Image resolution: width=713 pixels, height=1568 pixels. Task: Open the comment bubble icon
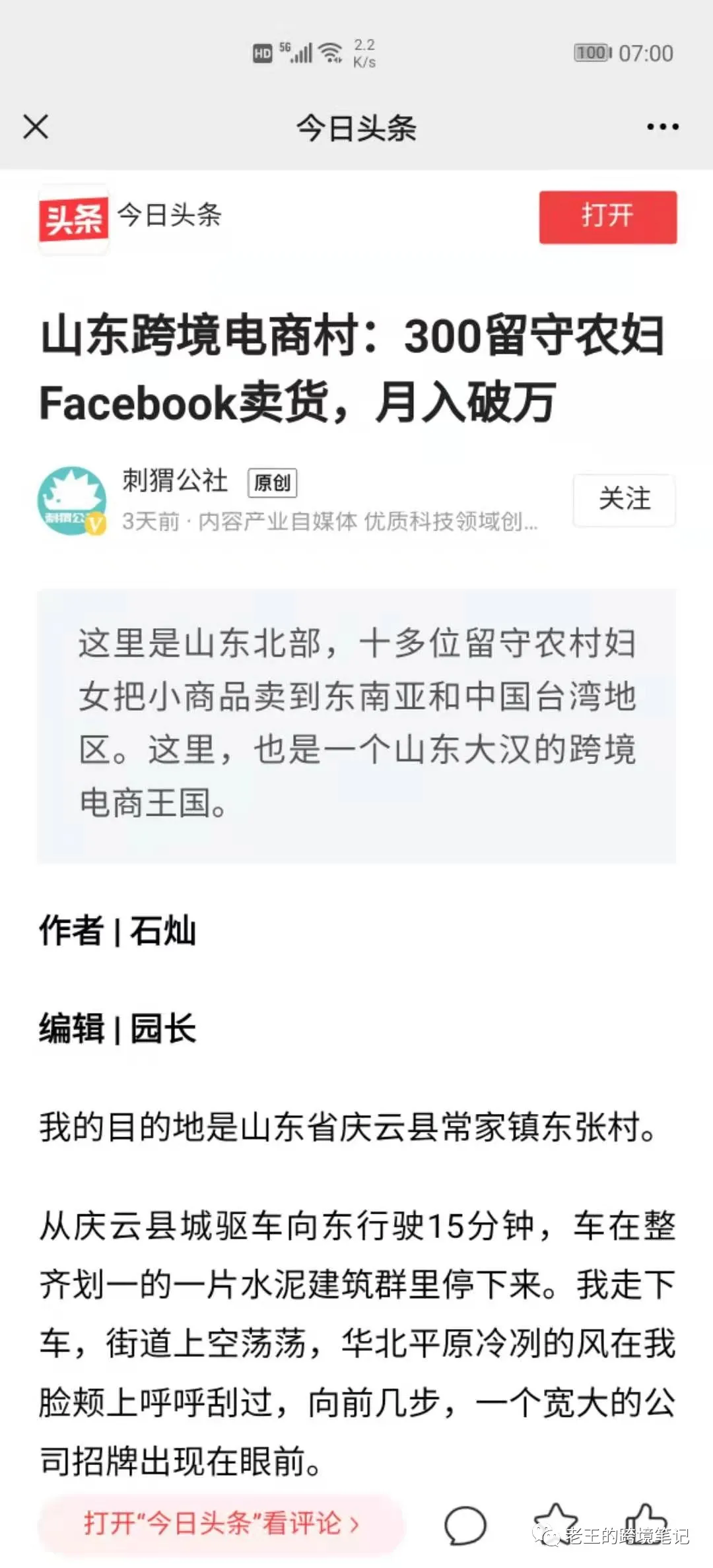[x=465, y=1524]
